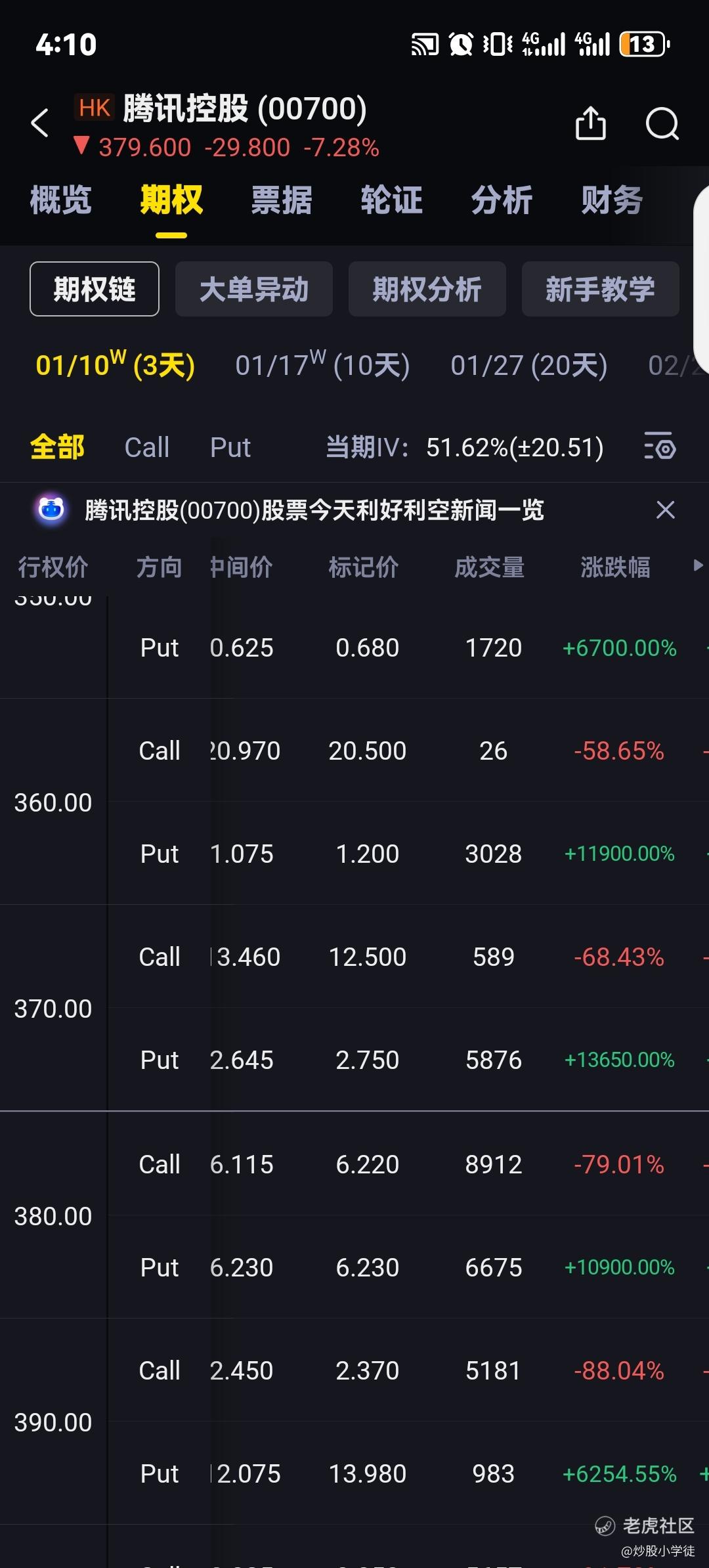Image resolution: width=709 pixels, height=1568 pixels.
Task: Open the 370.00 Put option row
Action: 408,1060
